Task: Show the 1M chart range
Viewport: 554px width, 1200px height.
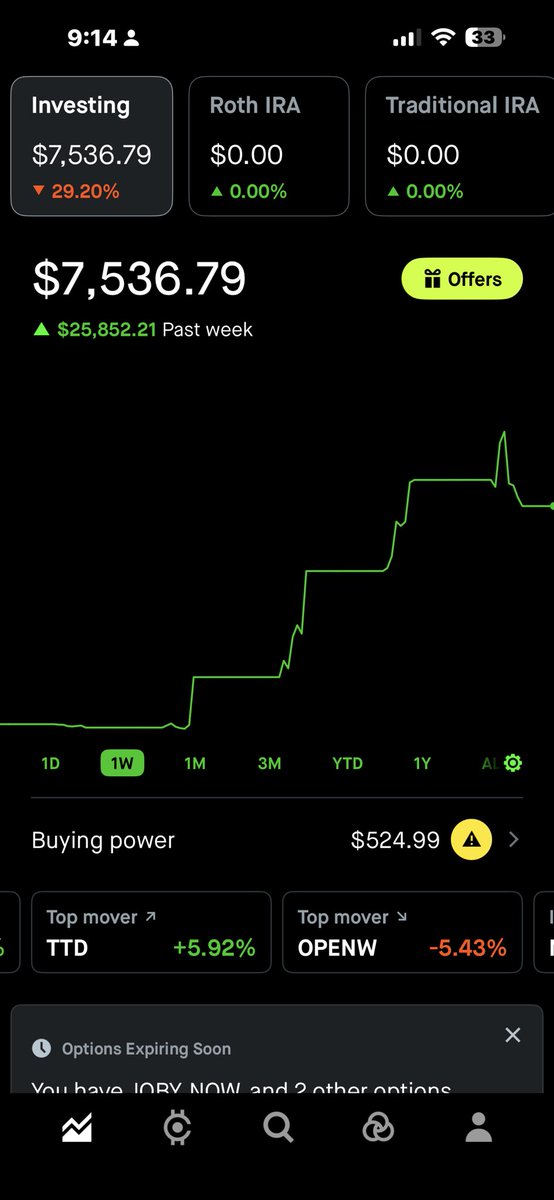Action: coord(195,763)
